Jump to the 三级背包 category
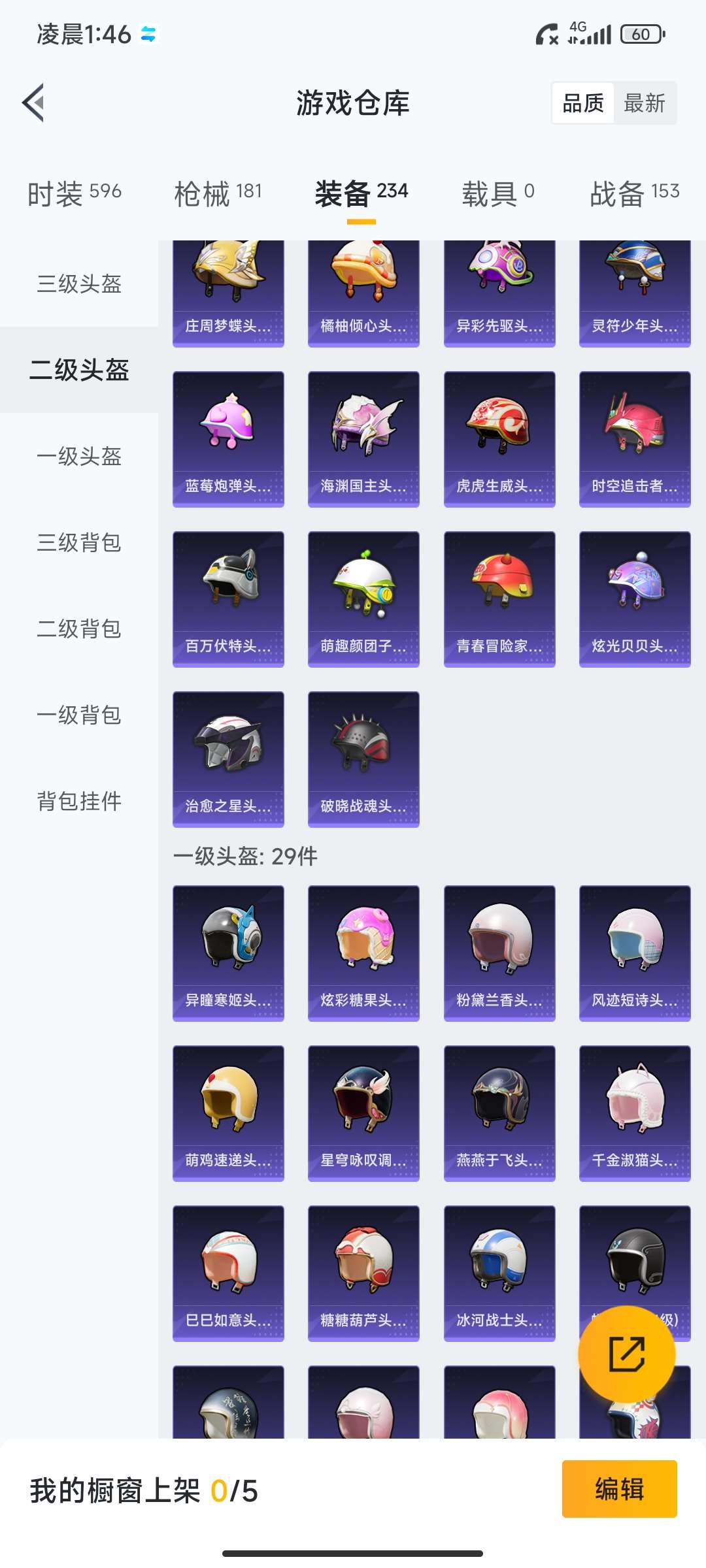This screenshot has width=706, height=1568. (x=79, y=543)
